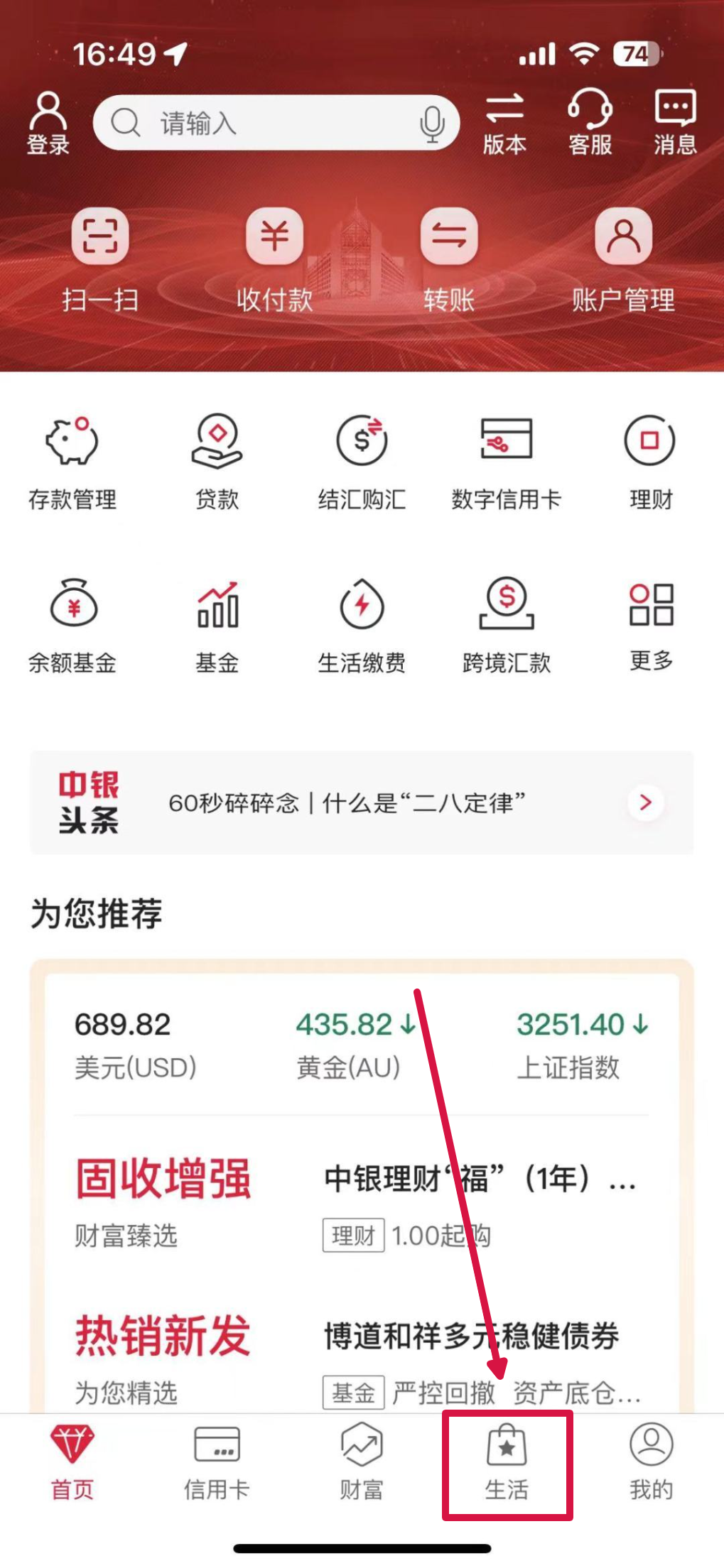Switch to the 我的 tab
The image size is (724, 1568).
click(651, 1464)
